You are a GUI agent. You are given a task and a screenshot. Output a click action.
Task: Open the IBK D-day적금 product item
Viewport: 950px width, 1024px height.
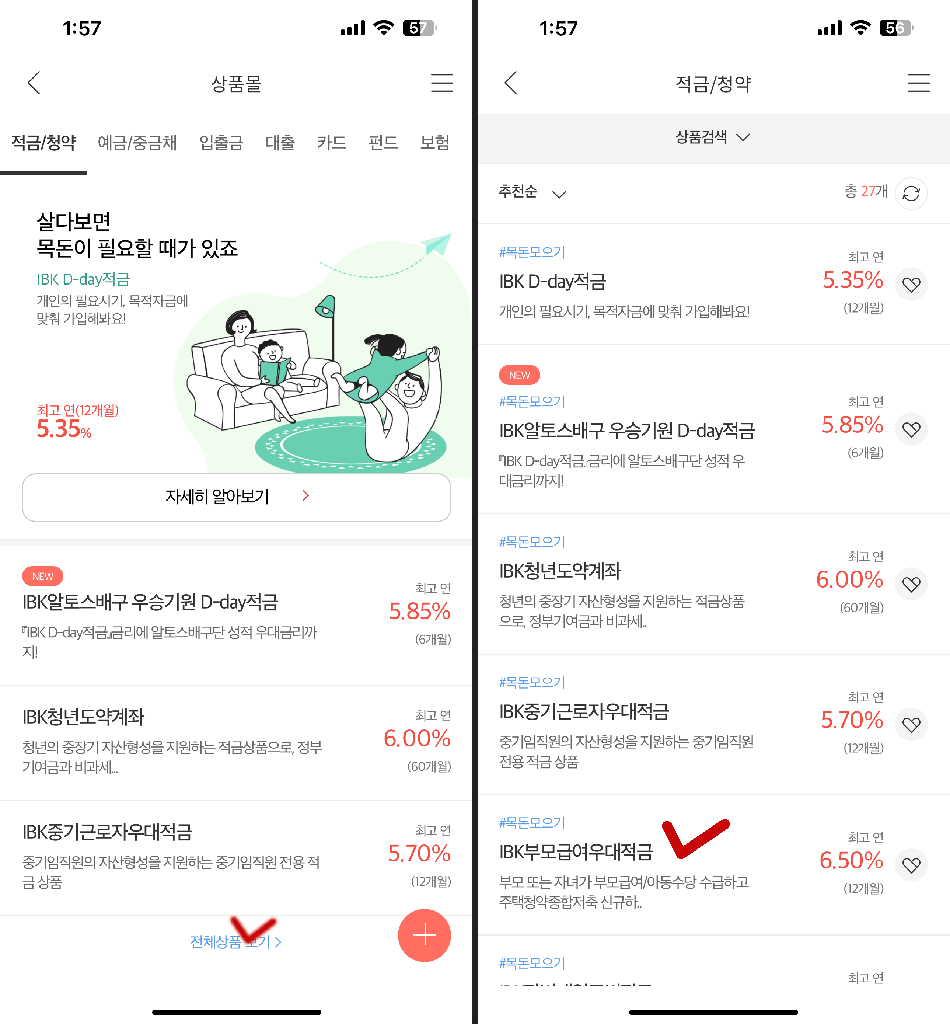[600, 281]
